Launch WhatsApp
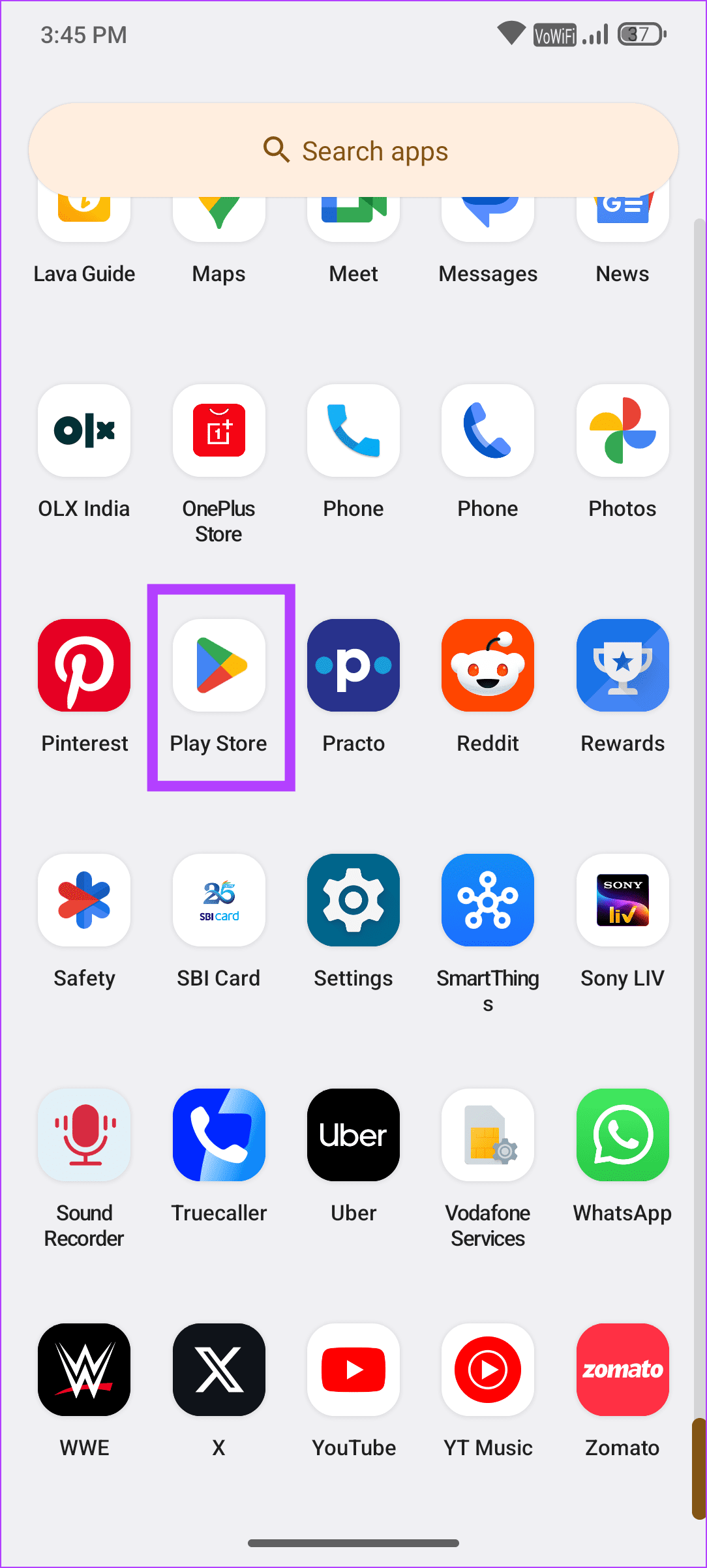This screenshot has width=707, height=1568. click(622, 1135)
